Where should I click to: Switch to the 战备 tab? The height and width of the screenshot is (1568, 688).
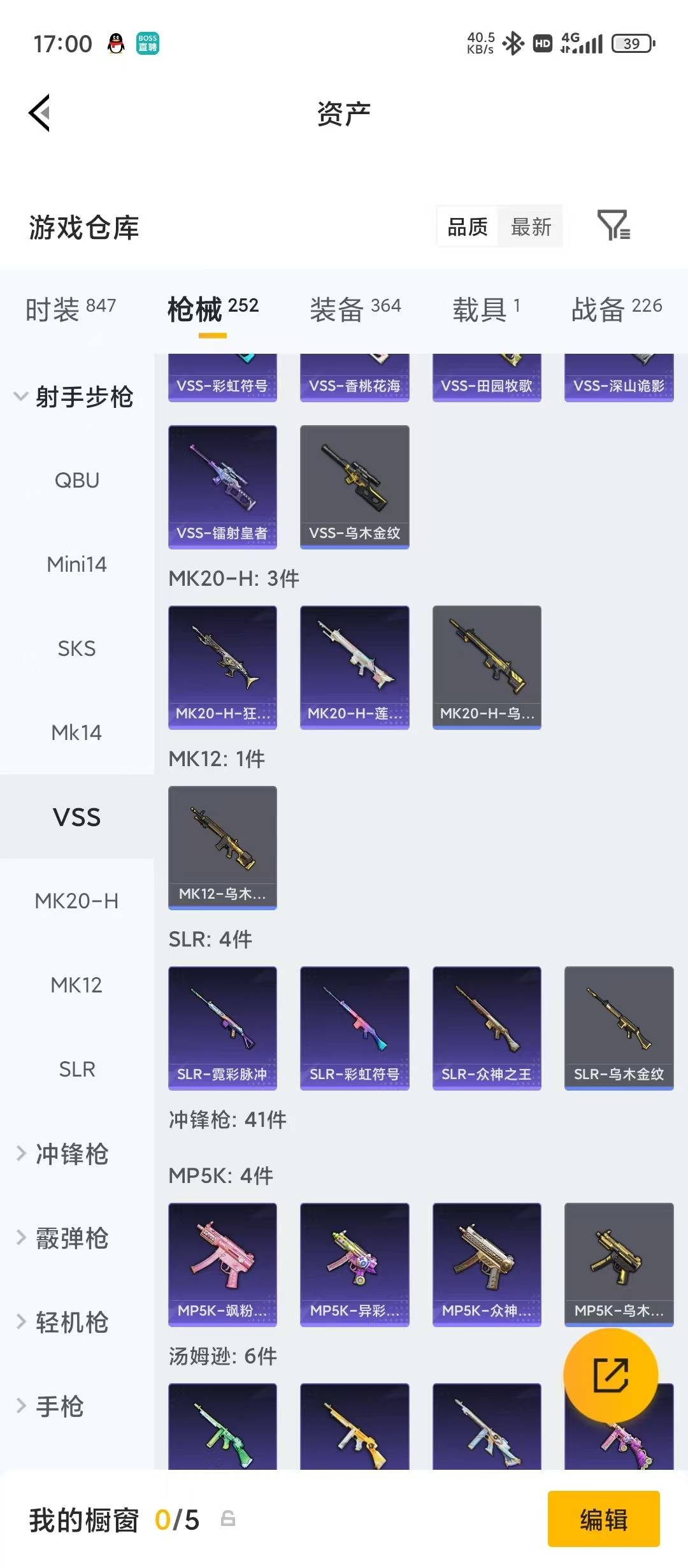[x=616, y=309]
